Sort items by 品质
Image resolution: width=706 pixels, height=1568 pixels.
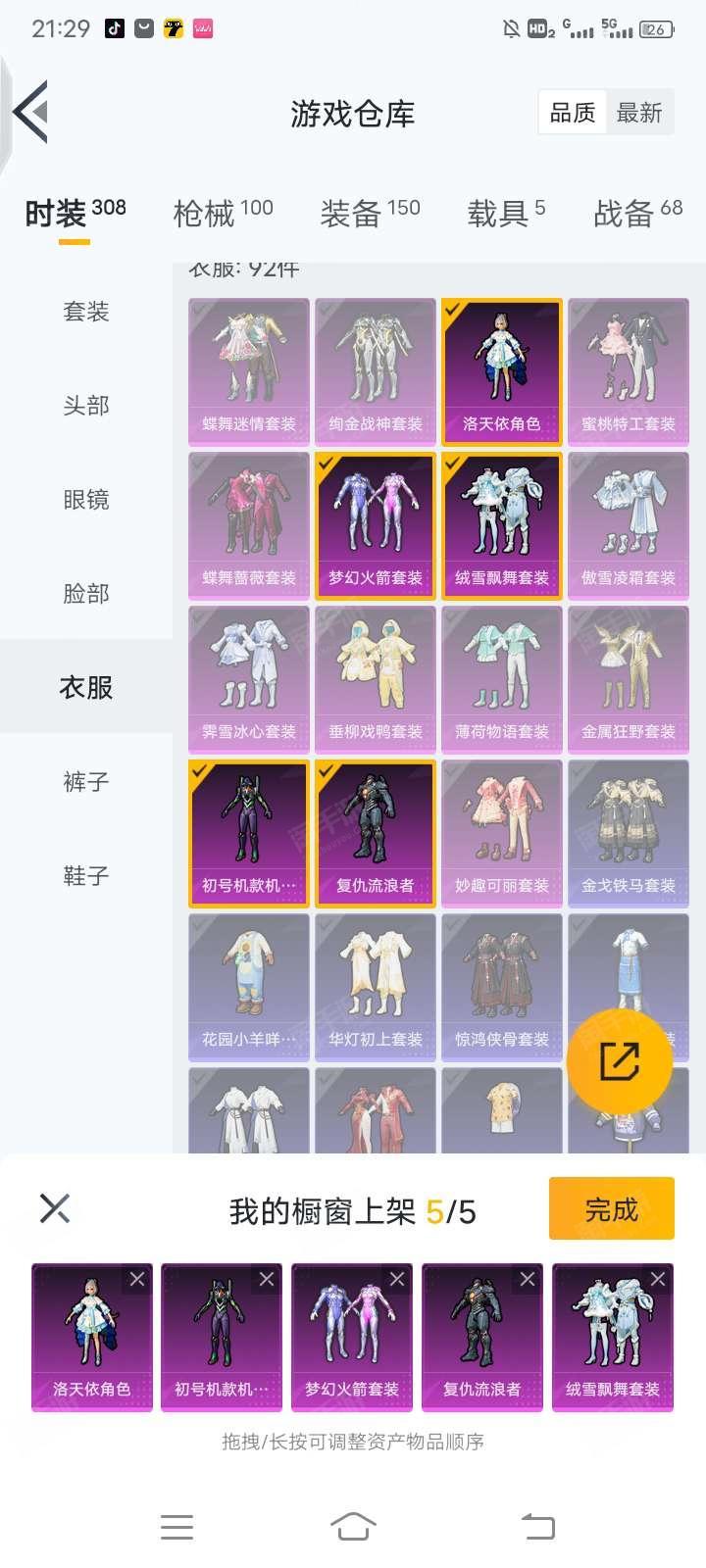point(572,114)
